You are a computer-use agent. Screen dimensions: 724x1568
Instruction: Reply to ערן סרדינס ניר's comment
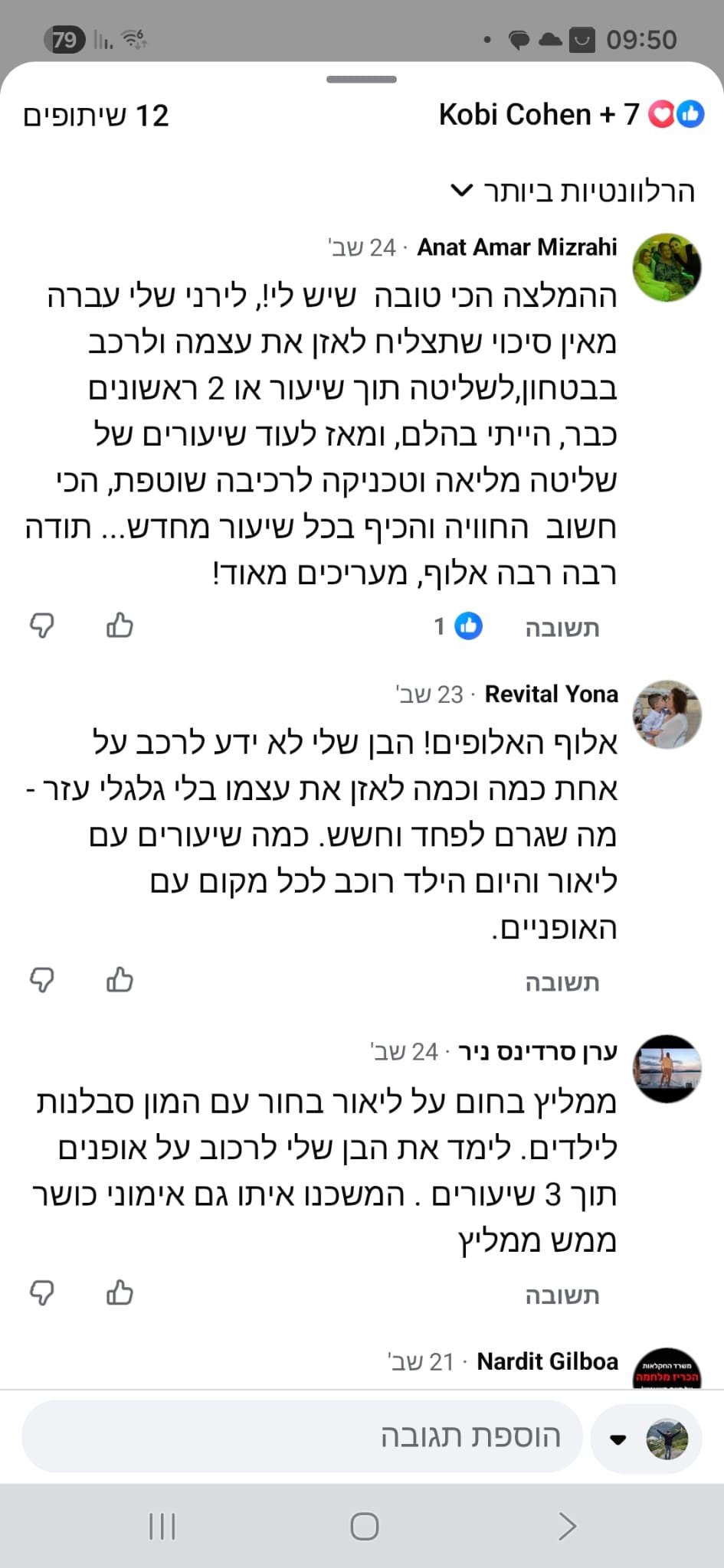[x=562, y=1295]
